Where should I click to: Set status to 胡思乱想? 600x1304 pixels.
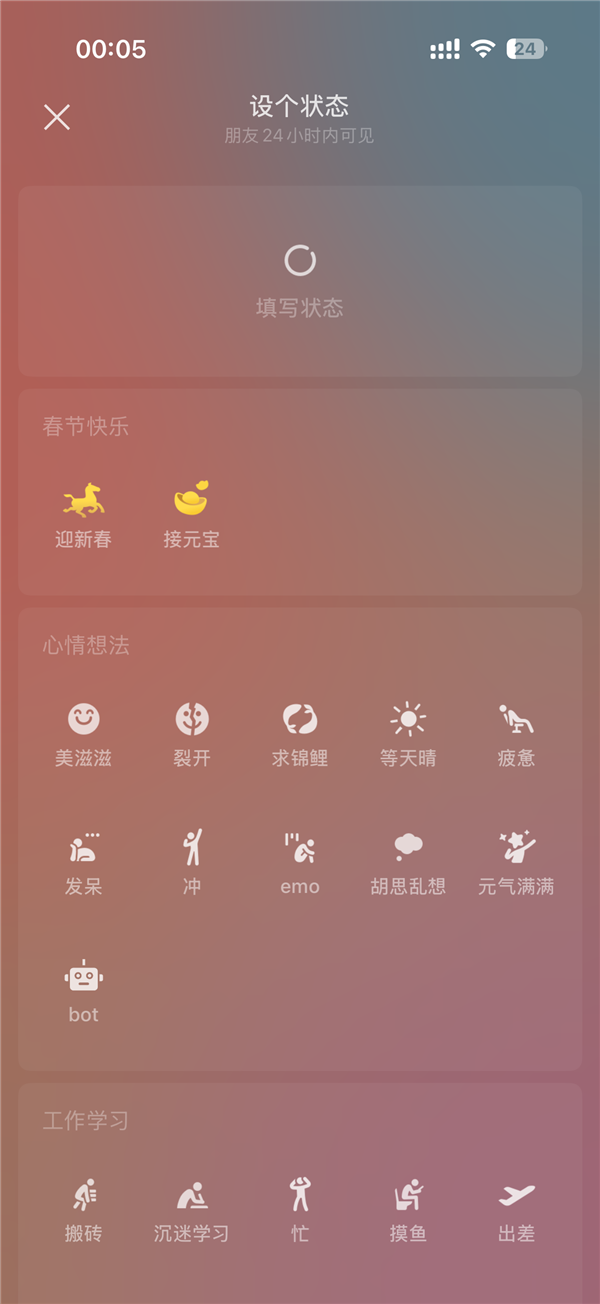pyautogui.click(x=408, y=862)
